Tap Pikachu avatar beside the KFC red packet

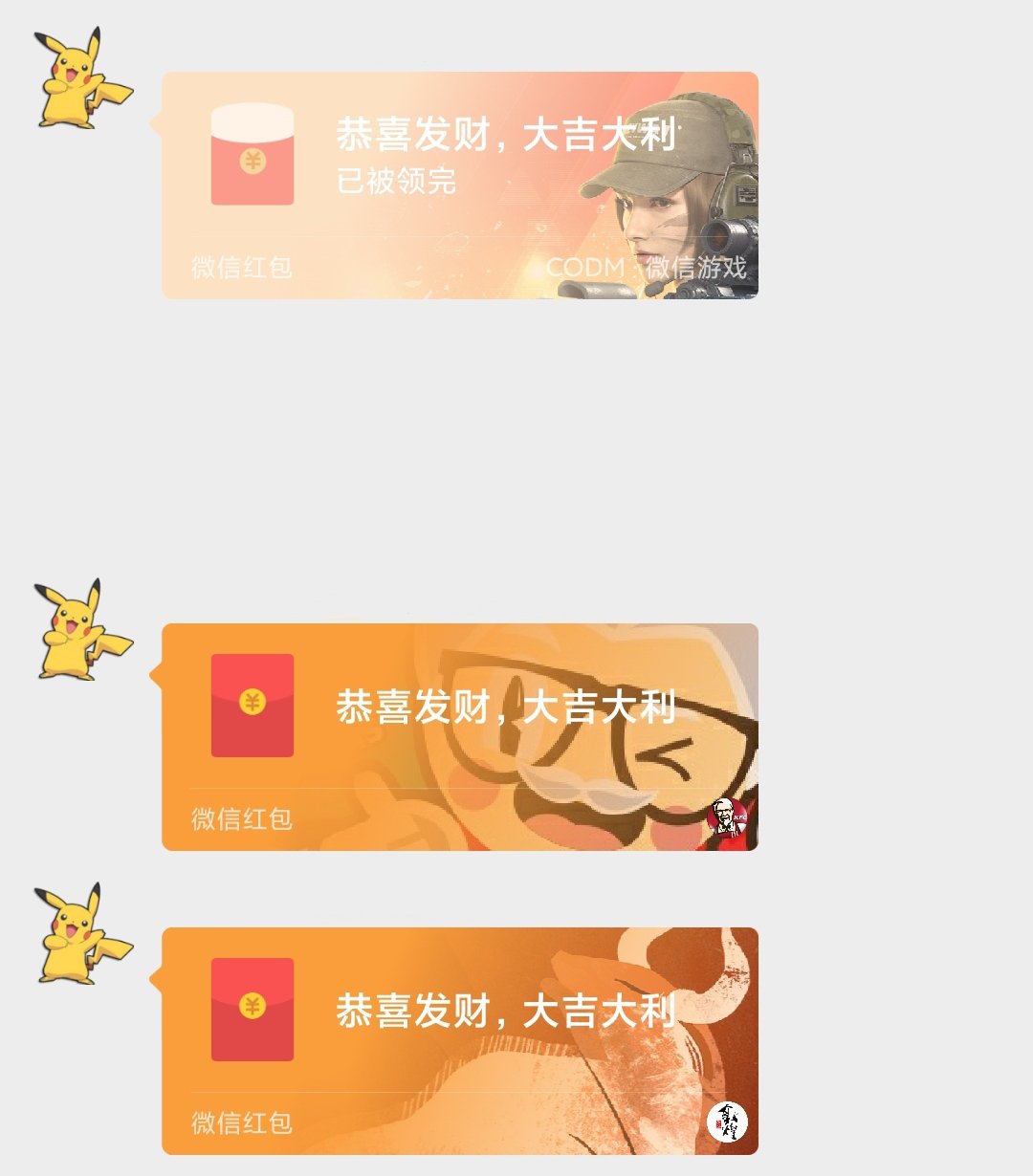click(x=81, y=630)
